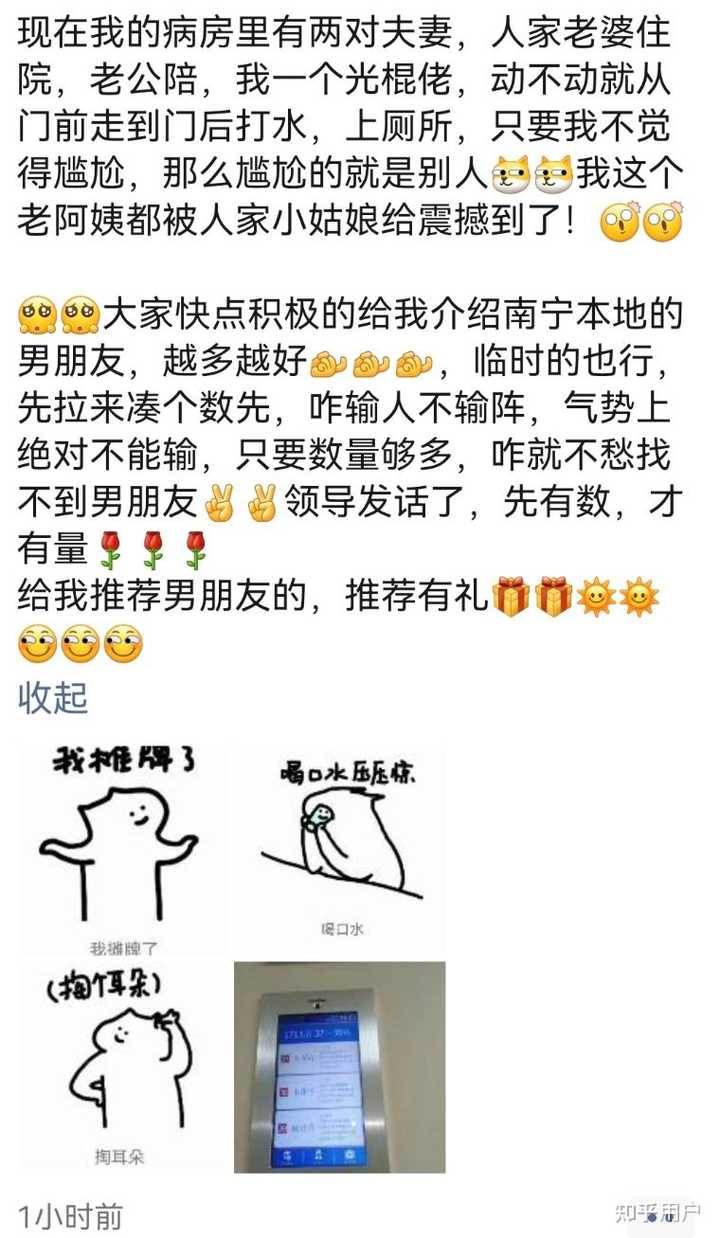Open the photo of the wall screen
This screenshot has height=1238, width=720.
pyautogui.click(x=339, y=1066)
